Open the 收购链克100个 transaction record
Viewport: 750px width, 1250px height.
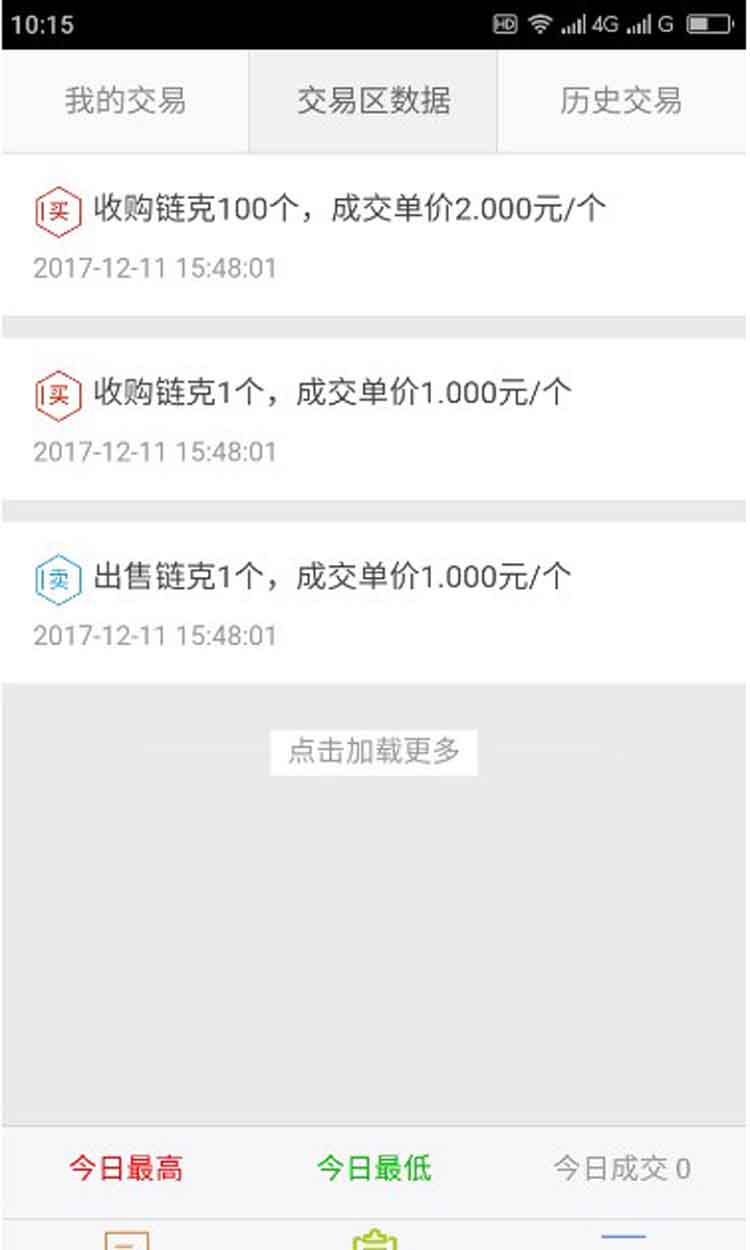[374, 236]
